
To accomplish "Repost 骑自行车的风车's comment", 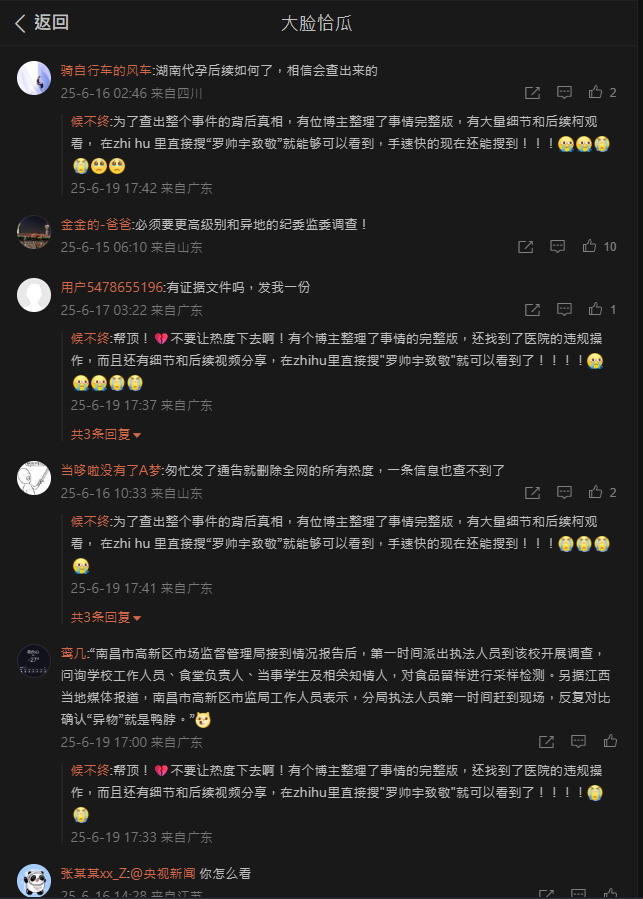I will [x=533, y=93].
